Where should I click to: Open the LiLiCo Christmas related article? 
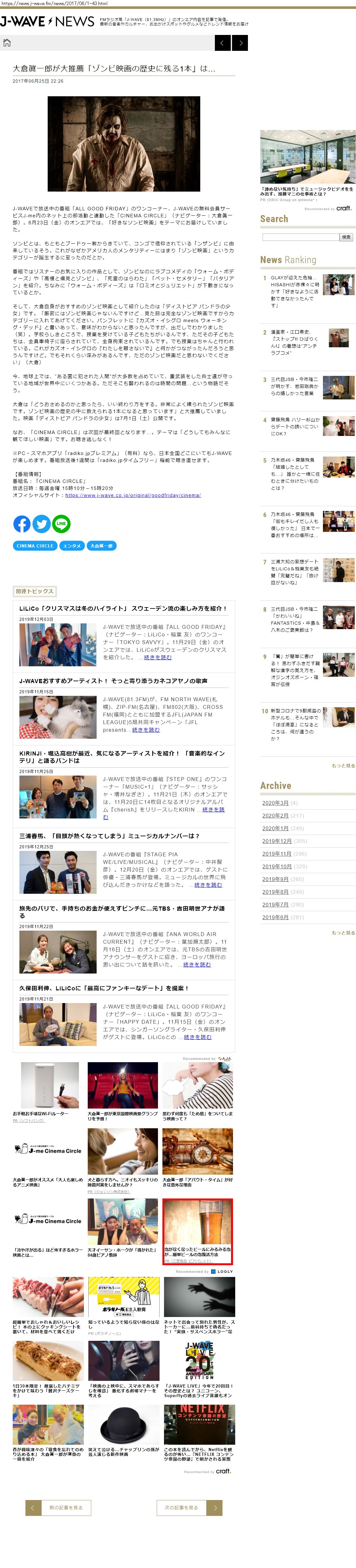pyautogui.click(x=123, y=608)
